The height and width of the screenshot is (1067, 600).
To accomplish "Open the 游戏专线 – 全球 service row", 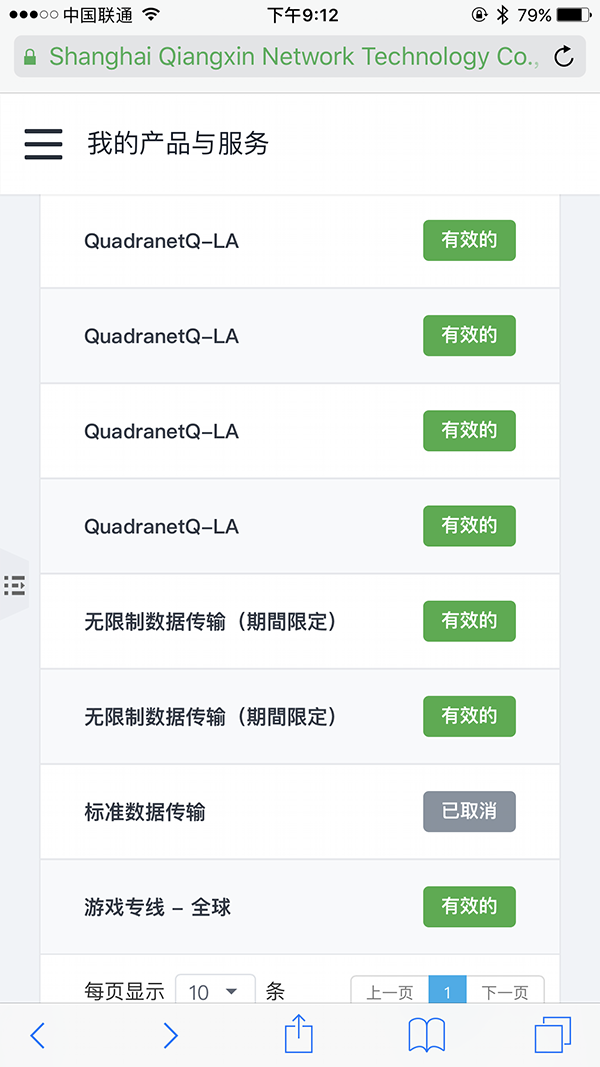I will click(x=300, y=907).
